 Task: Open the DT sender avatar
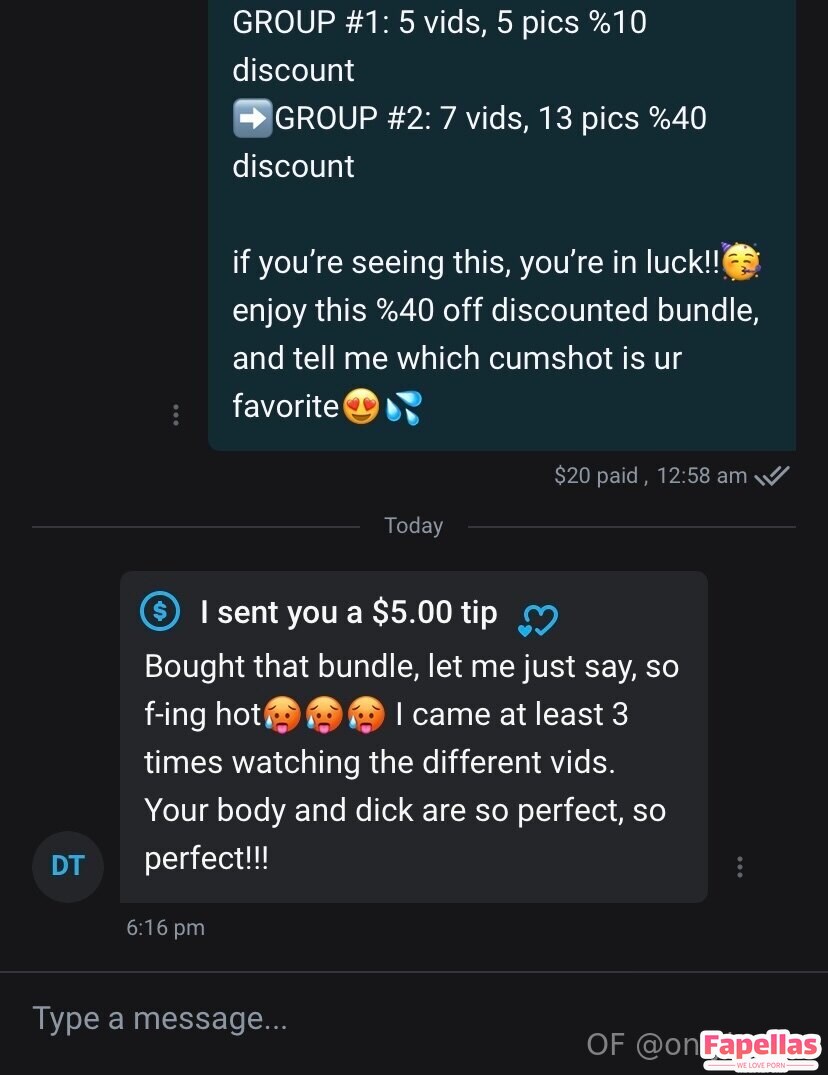pos(68,866)
